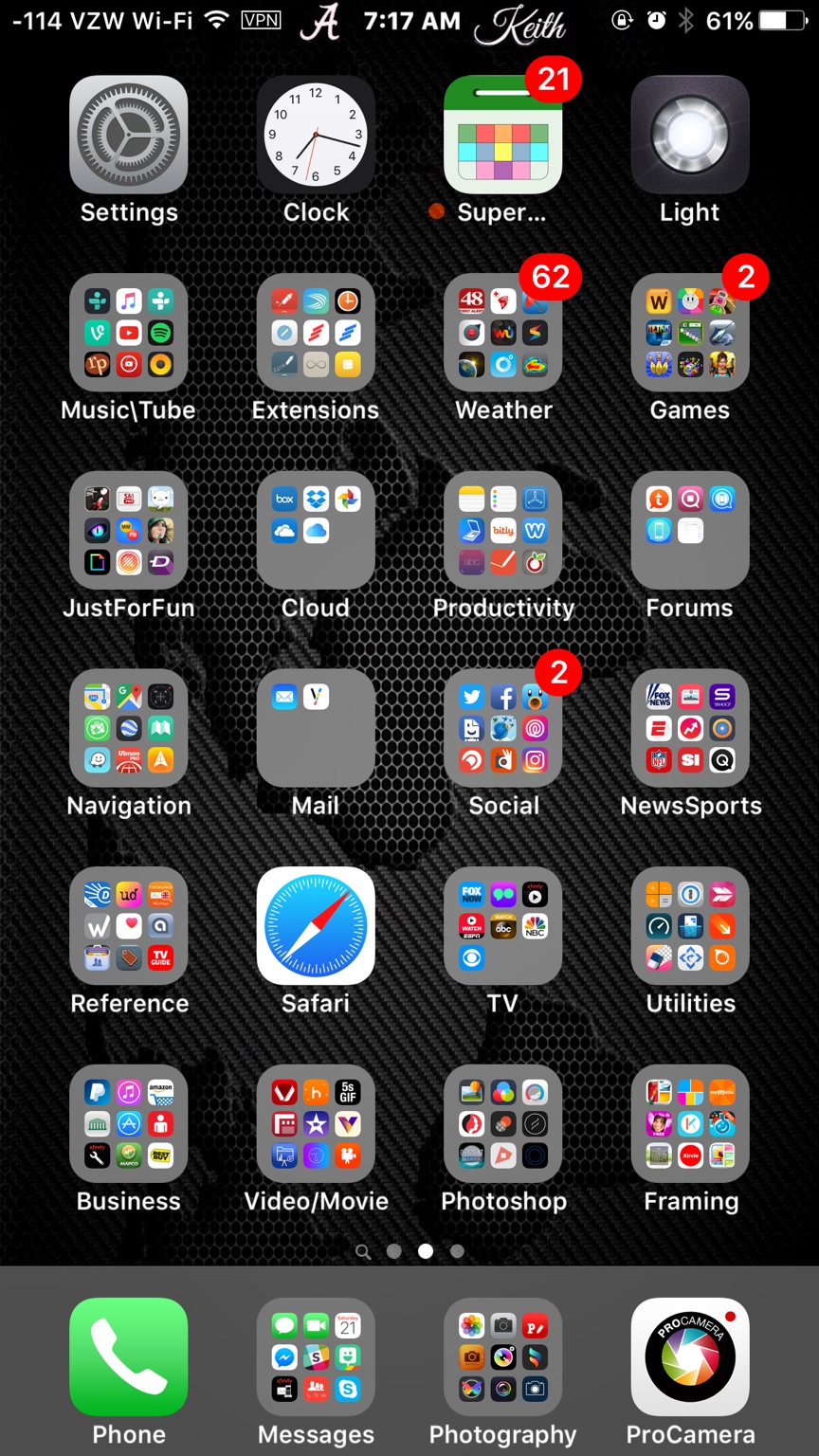Open the Music\Tube folder
Viewport: 819px width, 1456px height.
point(128,333)
